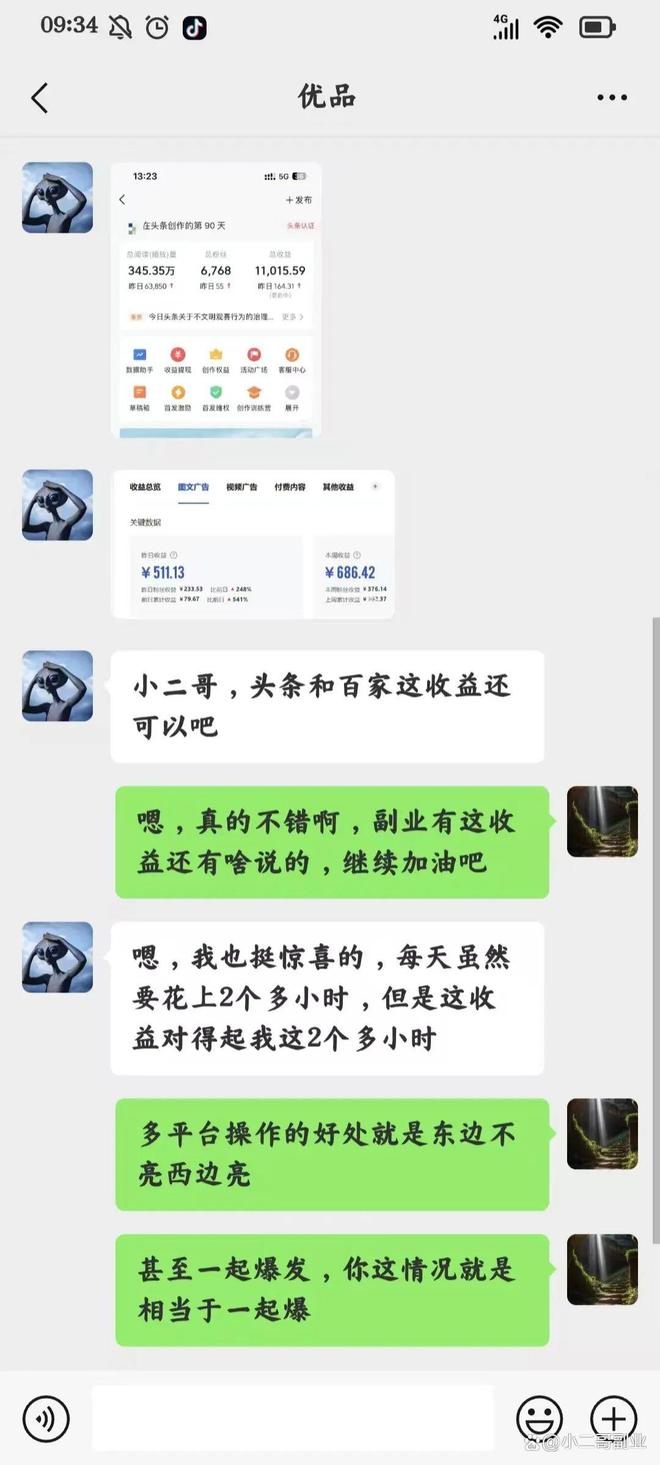Open the emoji picker
This screenshot has height=1465, width=660.
click(x=540, y=1419)
